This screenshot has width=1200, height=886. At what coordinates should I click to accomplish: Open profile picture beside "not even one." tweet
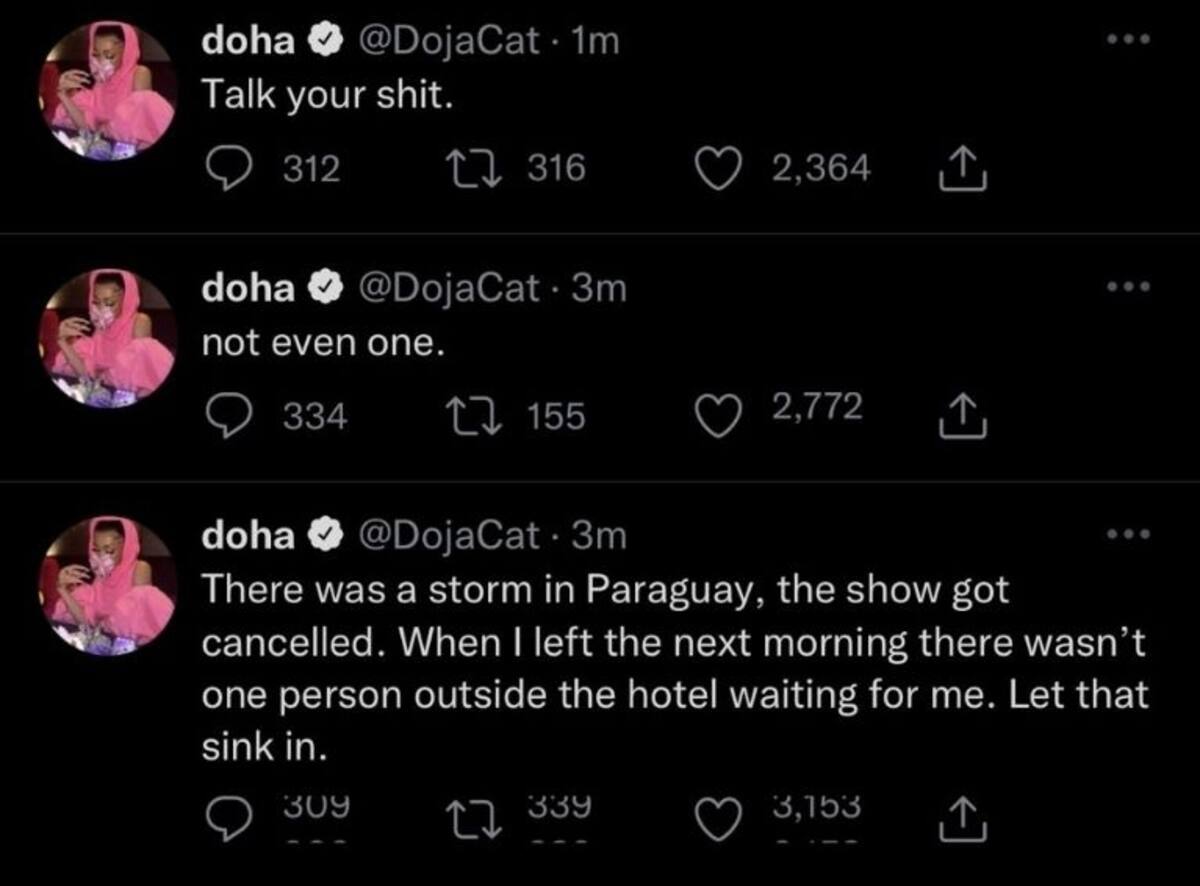coord(108,337)
